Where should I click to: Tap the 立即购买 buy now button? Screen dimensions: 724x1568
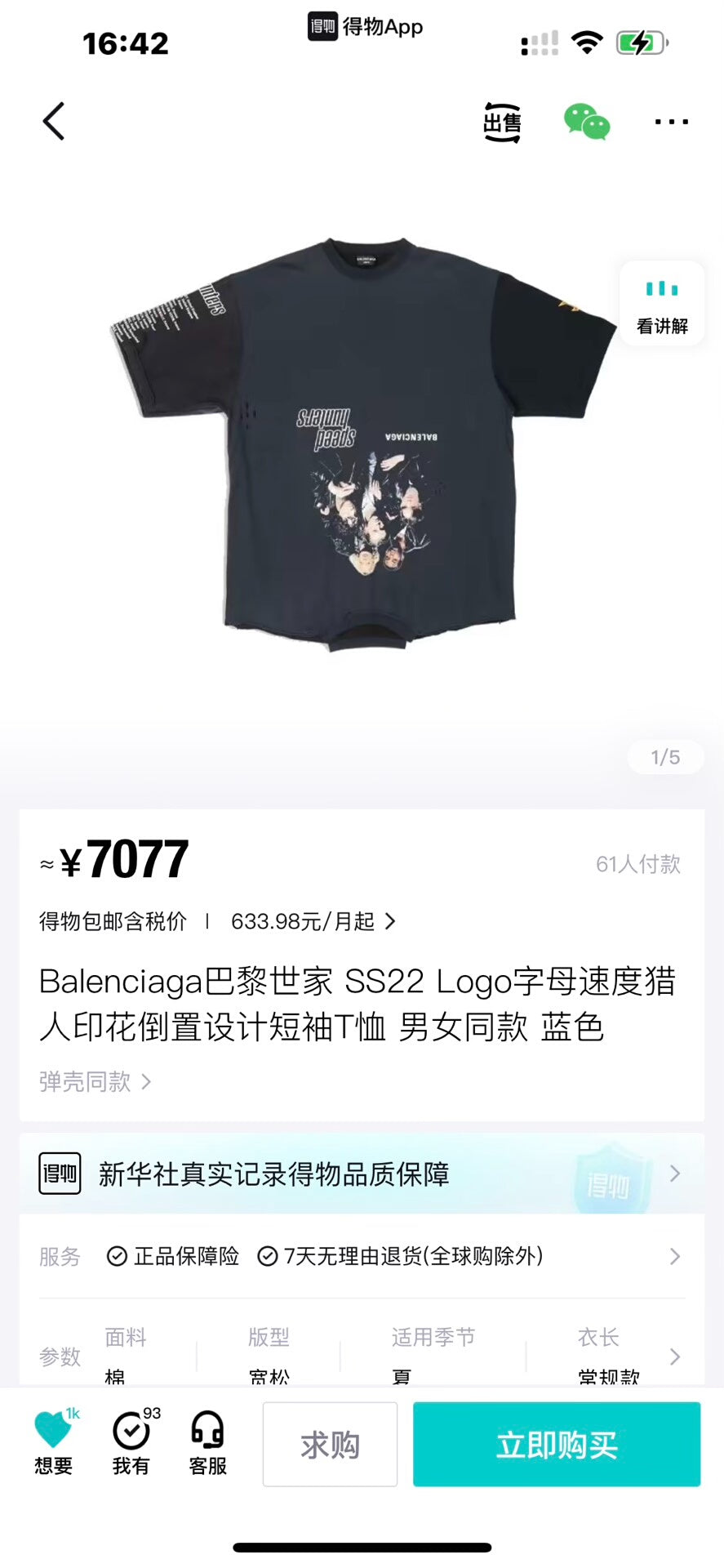click(557, 1444)
